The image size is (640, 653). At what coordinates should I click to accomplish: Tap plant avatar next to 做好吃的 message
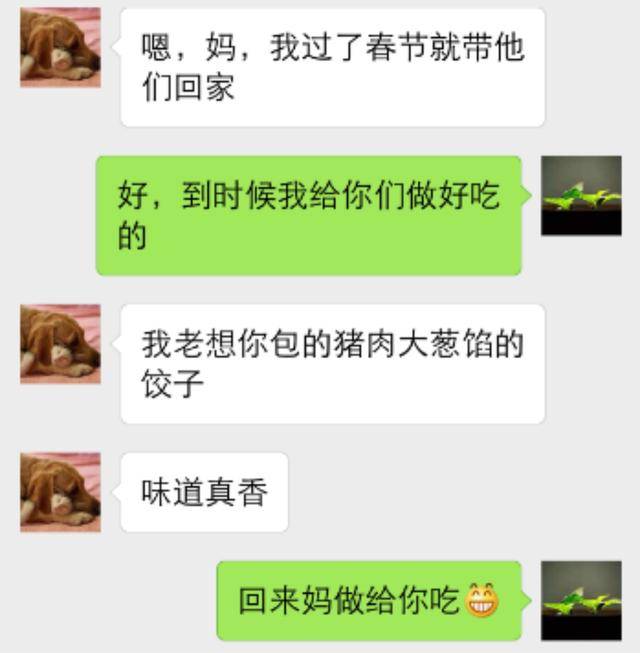pos(581,196)
